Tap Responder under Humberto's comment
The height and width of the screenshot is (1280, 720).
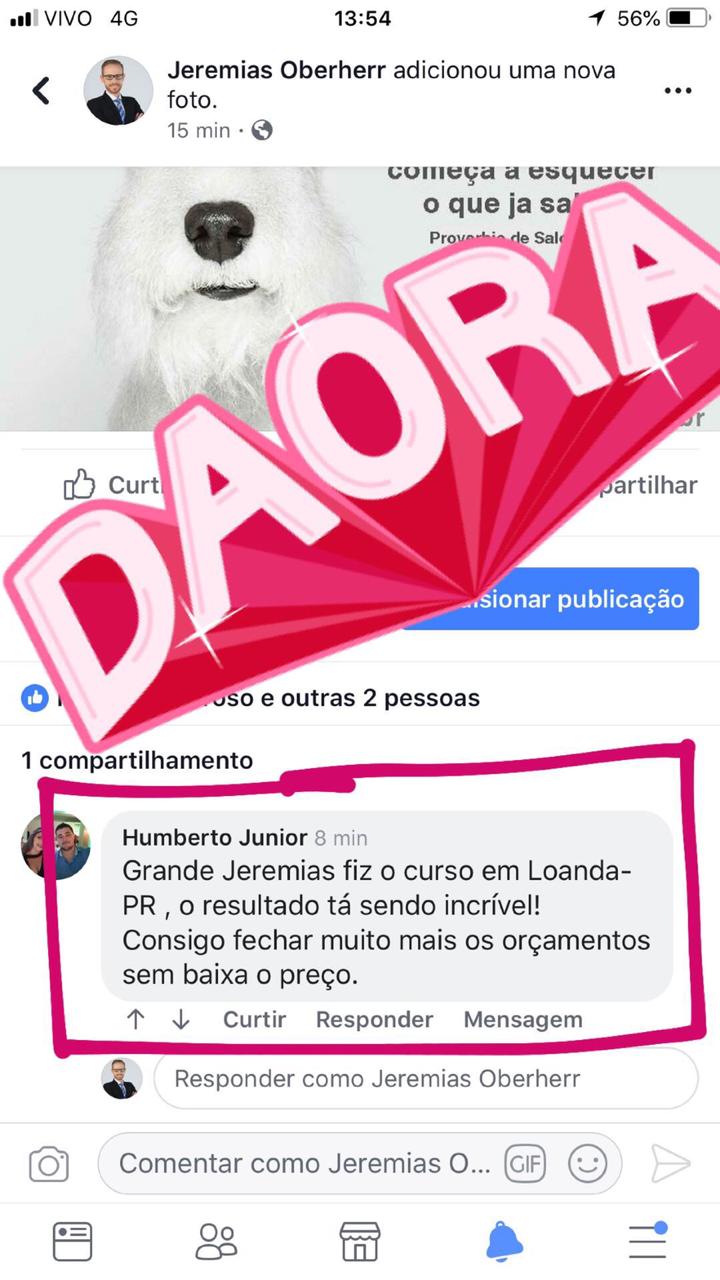(374, 1019)
